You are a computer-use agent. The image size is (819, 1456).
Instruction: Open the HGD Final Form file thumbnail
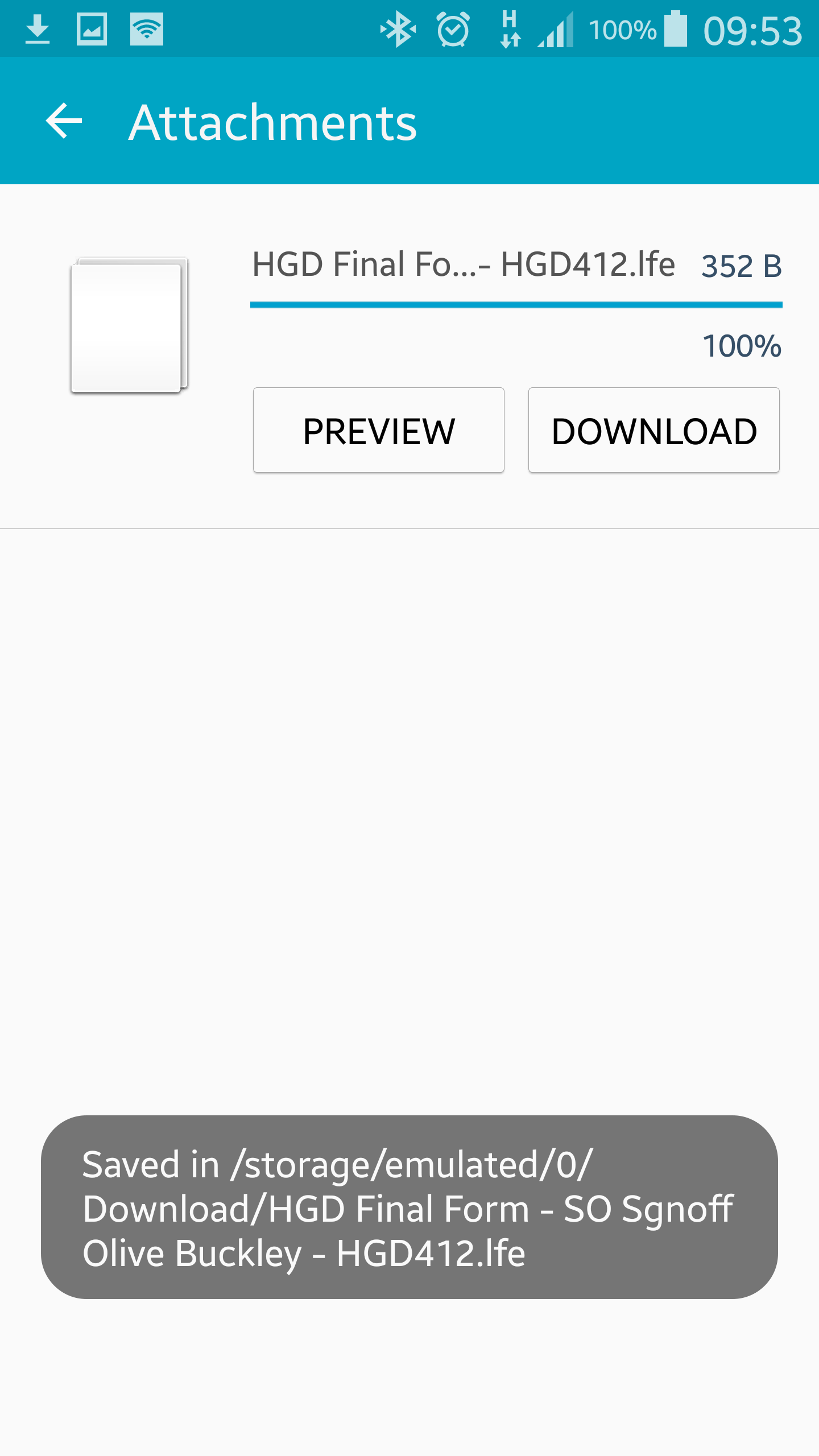point(129,325)
